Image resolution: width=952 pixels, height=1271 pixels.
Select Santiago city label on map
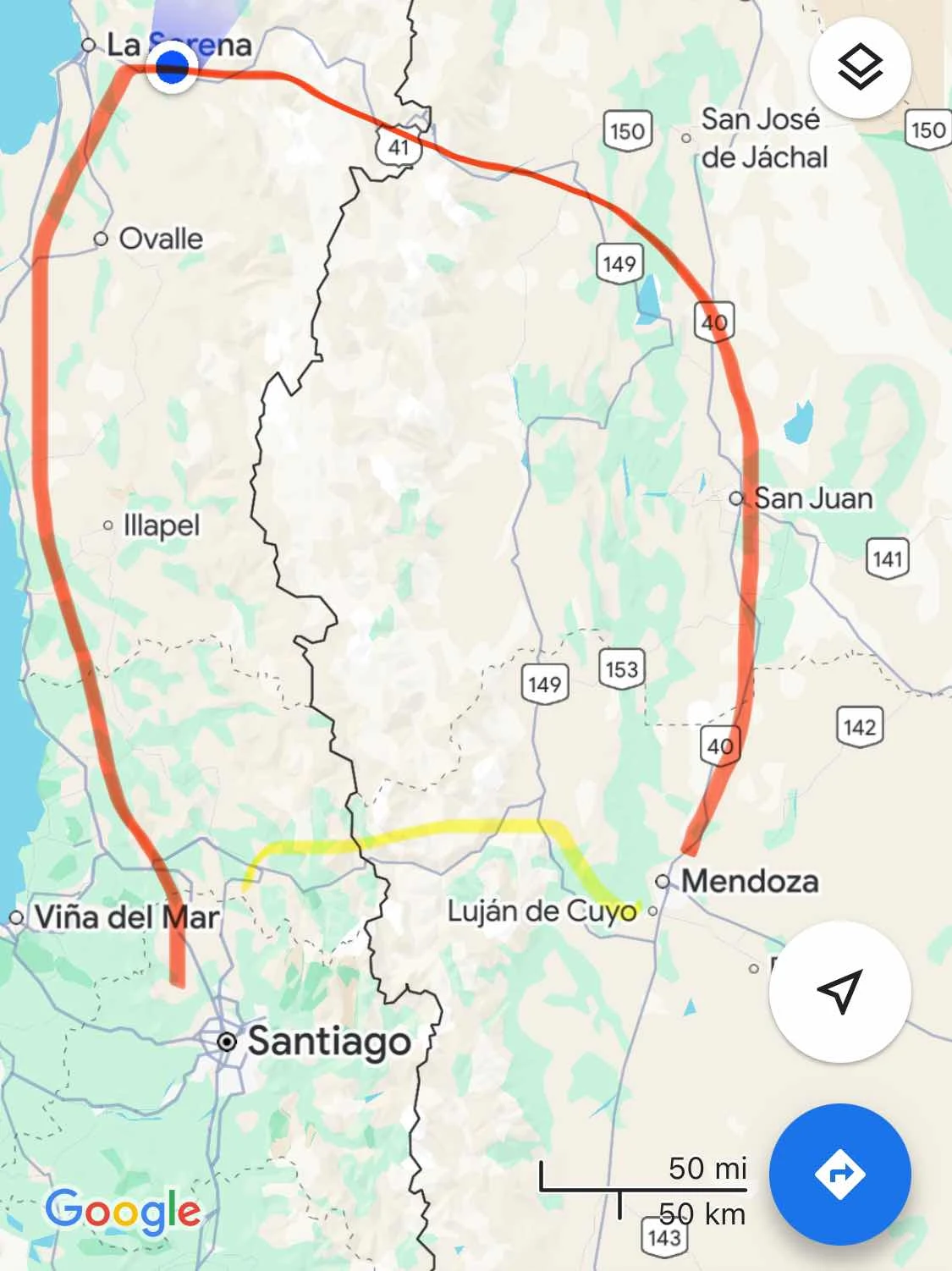pos(328,1042)
